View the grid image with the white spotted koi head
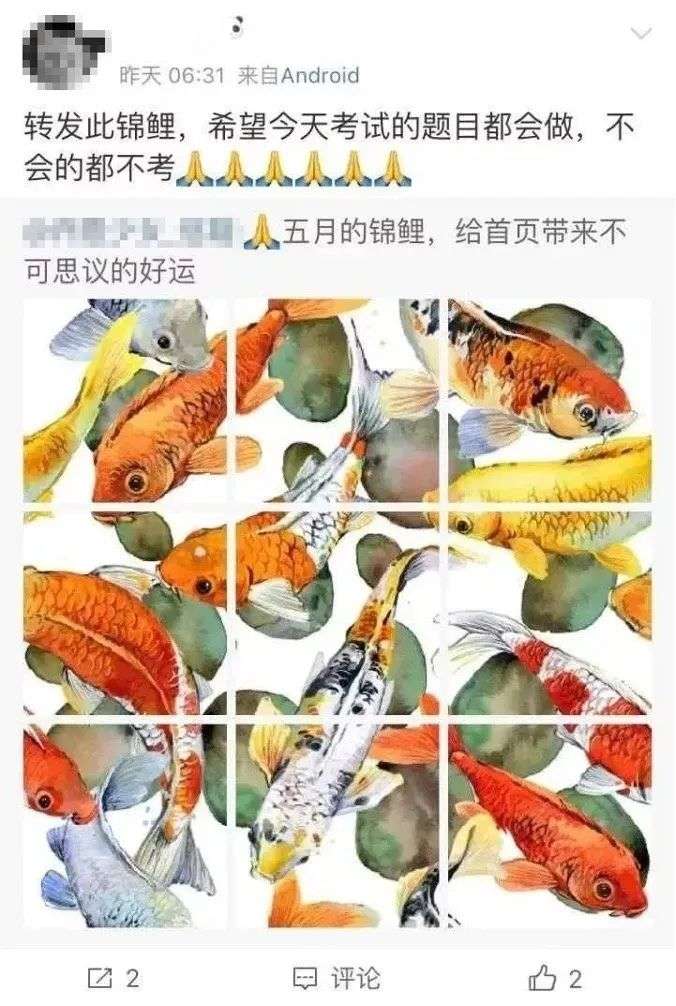This screenshot has width=676, height=1006. [x=337, y=825]
